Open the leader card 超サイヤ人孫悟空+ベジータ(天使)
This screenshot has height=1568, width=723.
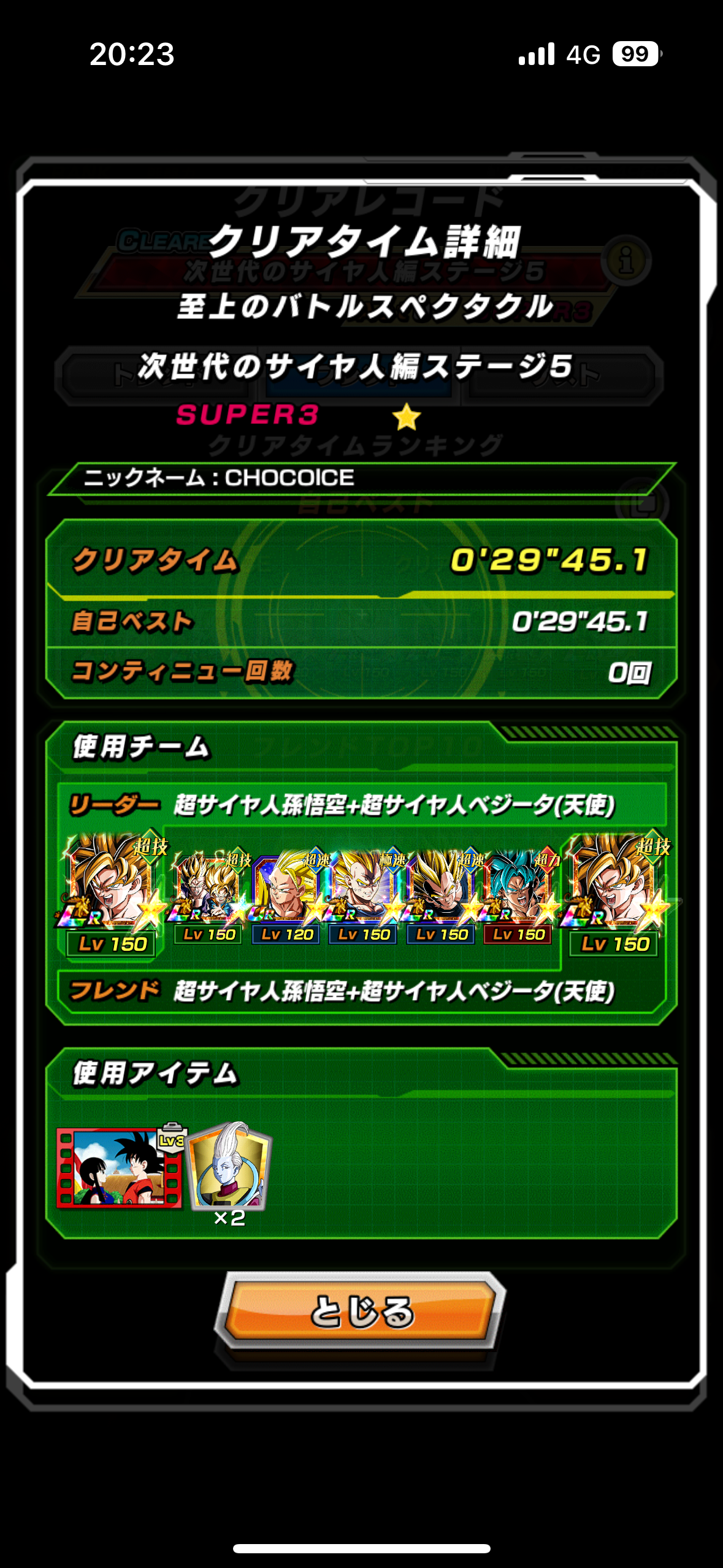[x=112, y=884]
